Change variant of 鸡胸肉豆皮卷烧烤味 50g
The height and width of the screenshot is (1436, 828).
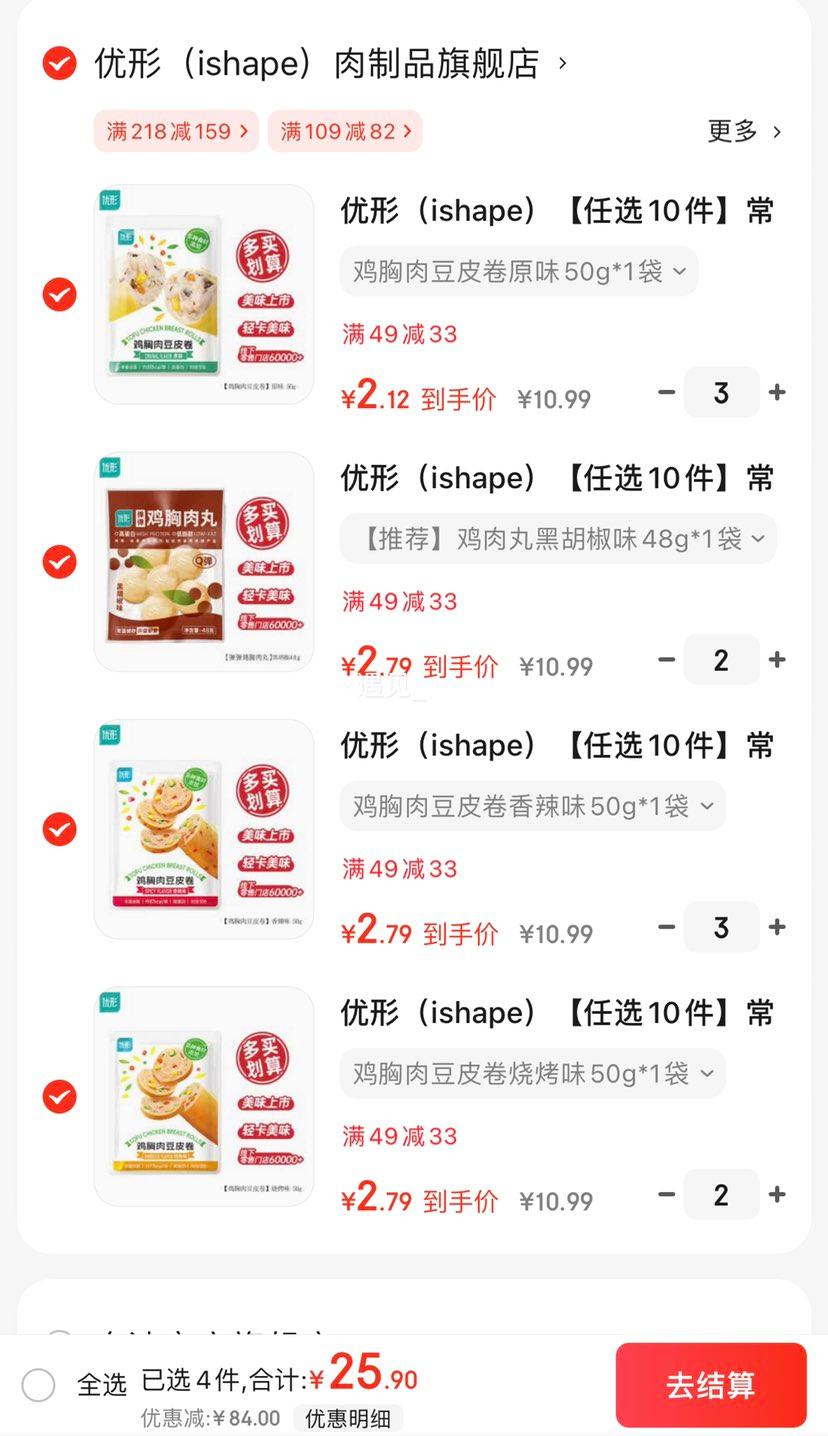coord(533,1074)
